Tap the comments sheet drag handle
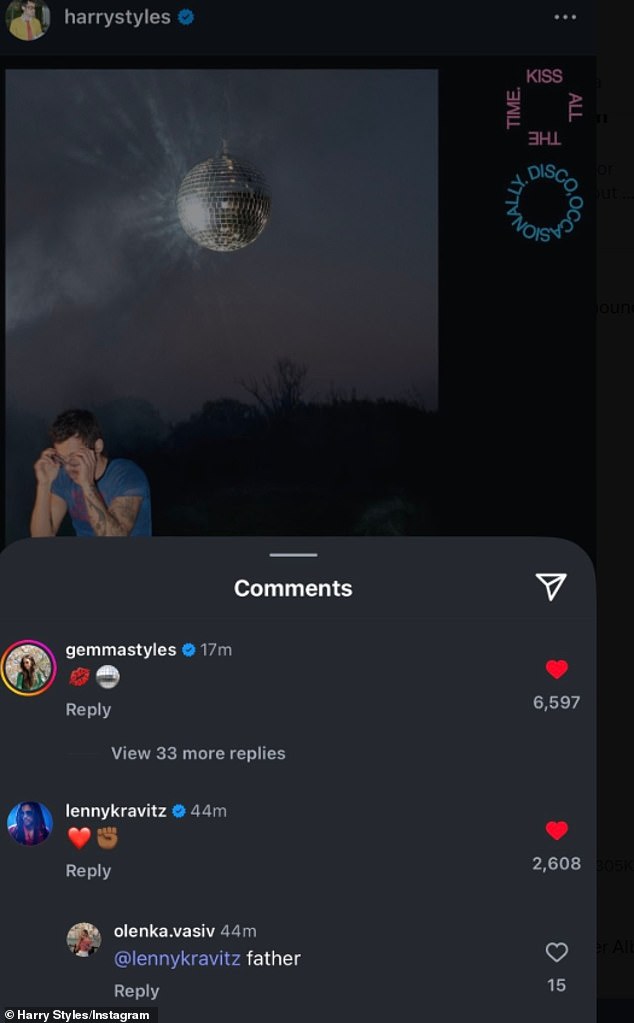The image size is (634, 1023). [293, 555]
